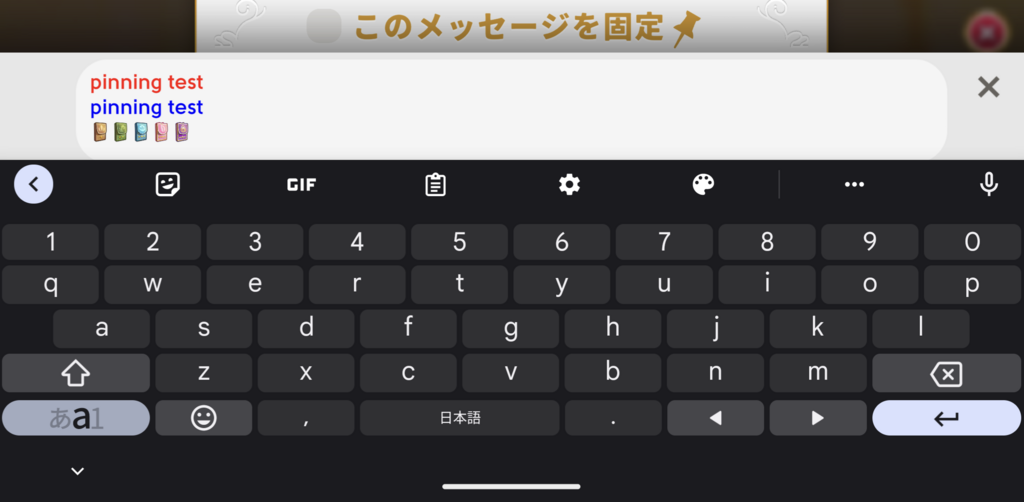1024x502 pixels.
Task: Open the emoji keyboard
Action: click(204, 418)
